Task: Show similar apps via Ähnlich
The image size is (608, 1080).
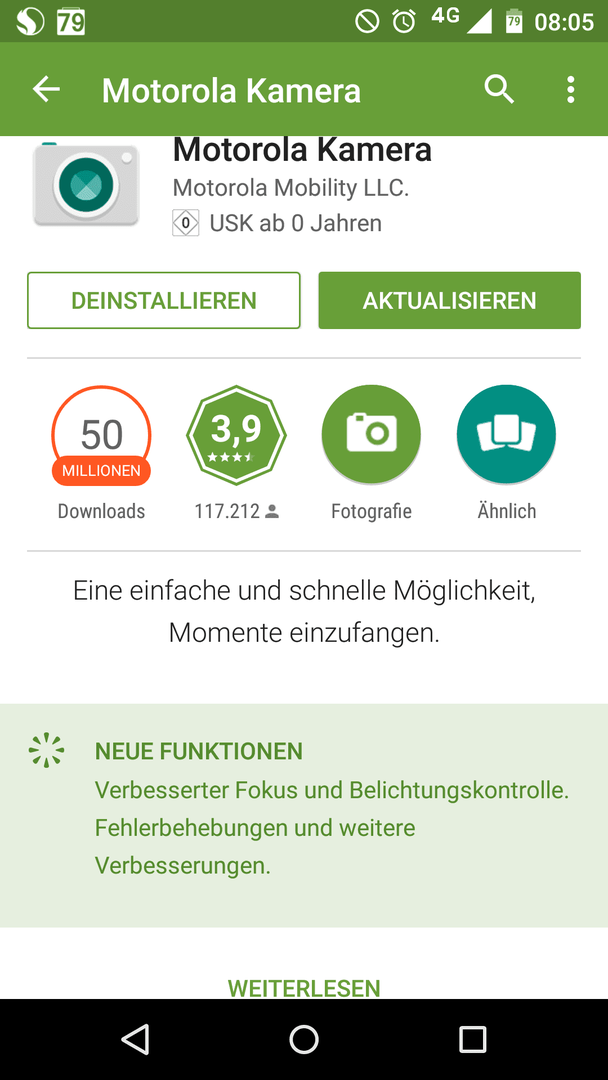Action: click(x=506, y=435)
